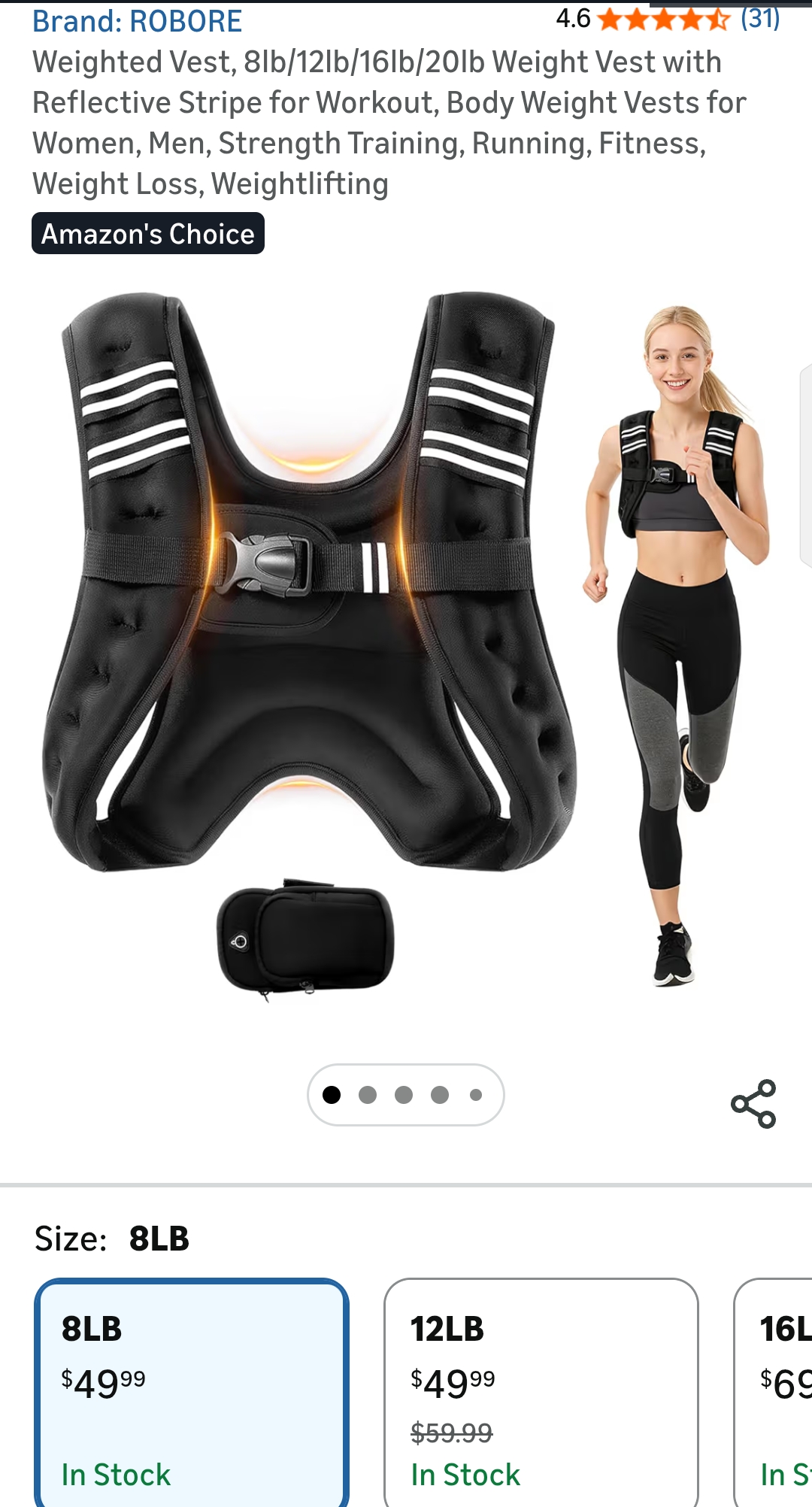Viewport: 812px width, 1507px height.
Task: Select the first carousel dot
Action: tap(333, 1095)
